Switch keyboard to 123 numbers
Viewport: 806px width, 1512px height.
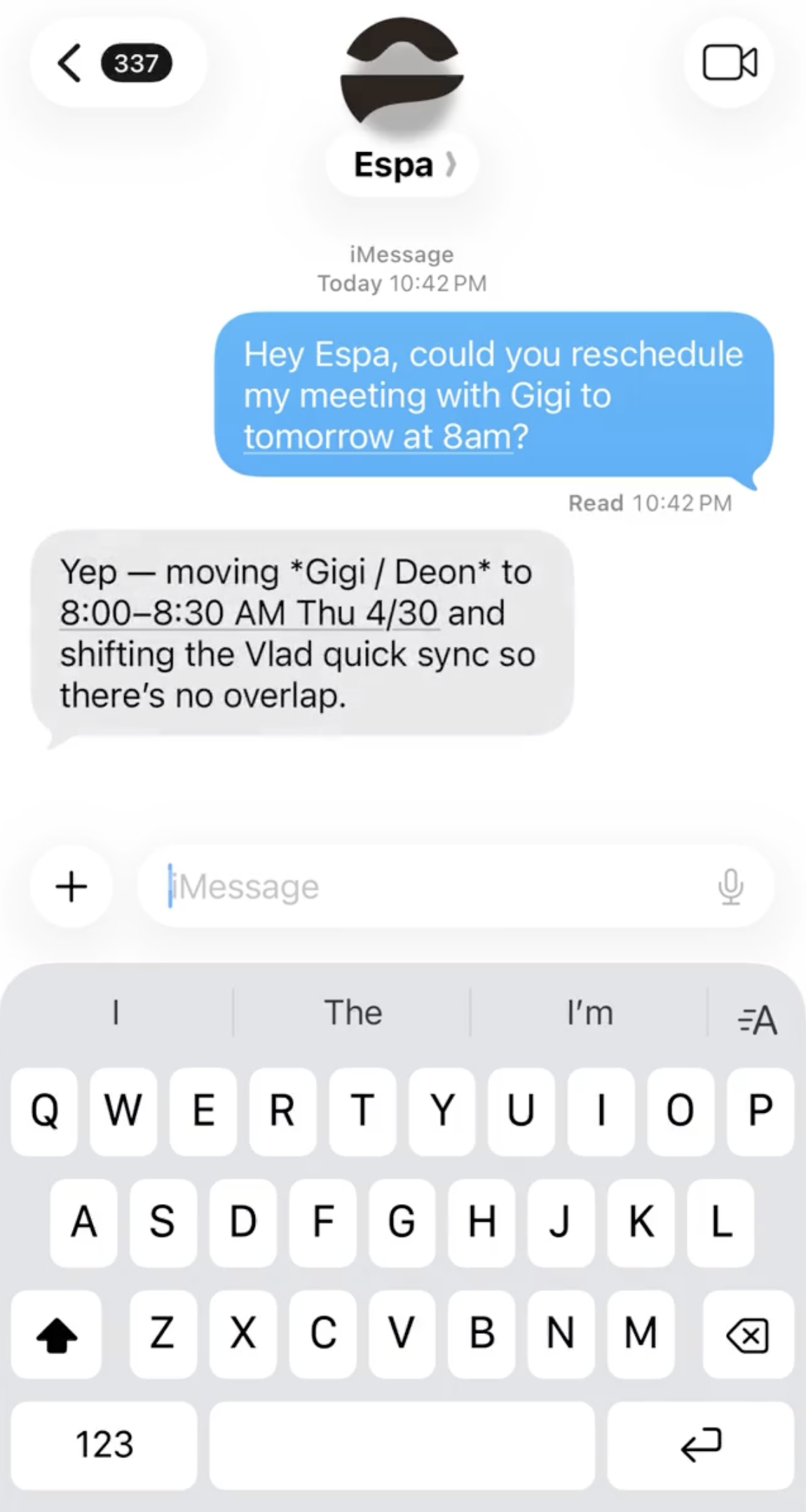pos(104,1445)
